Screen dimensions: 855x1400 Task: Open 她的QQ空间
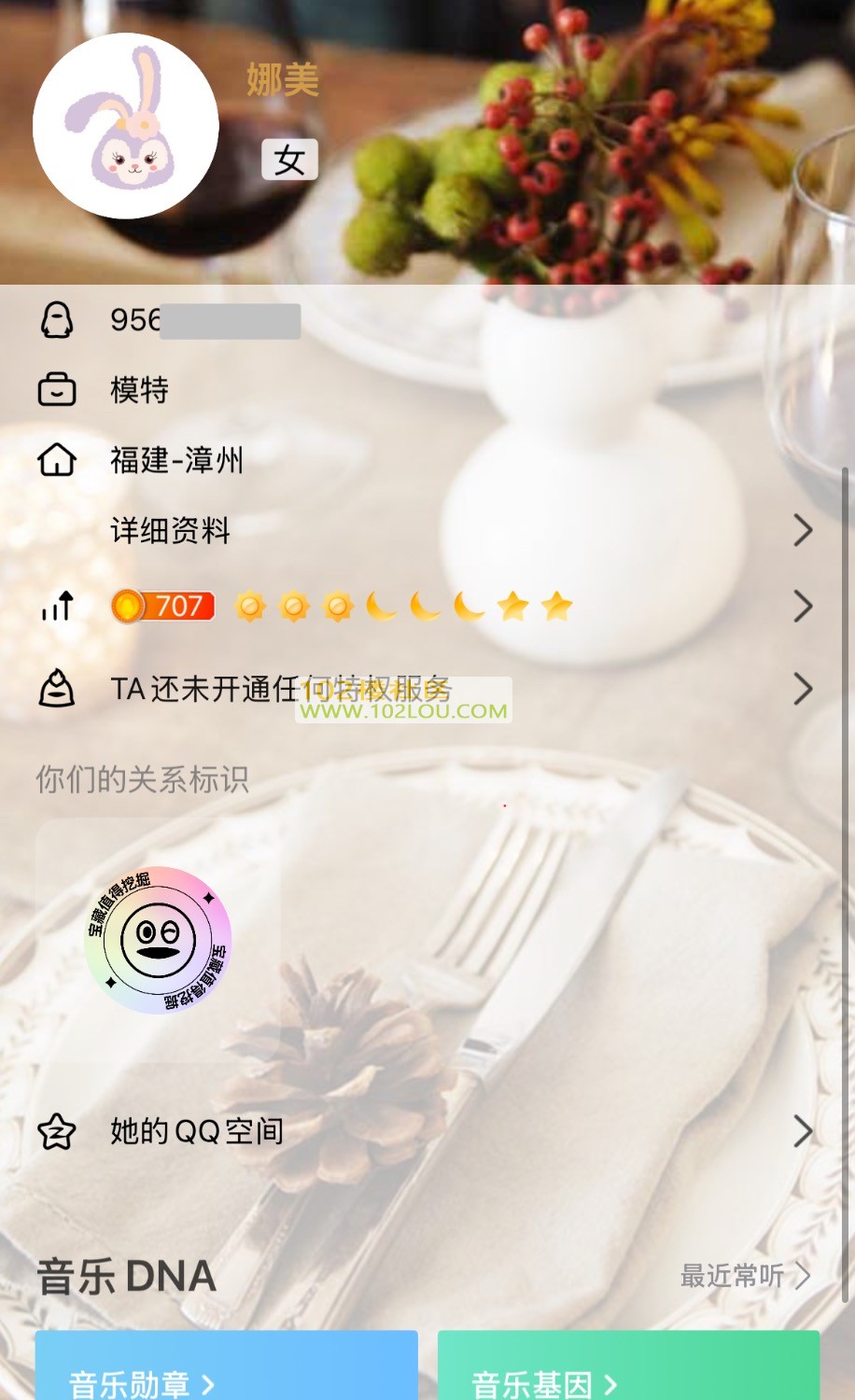pyautogui.click(x=427, y=1131)
